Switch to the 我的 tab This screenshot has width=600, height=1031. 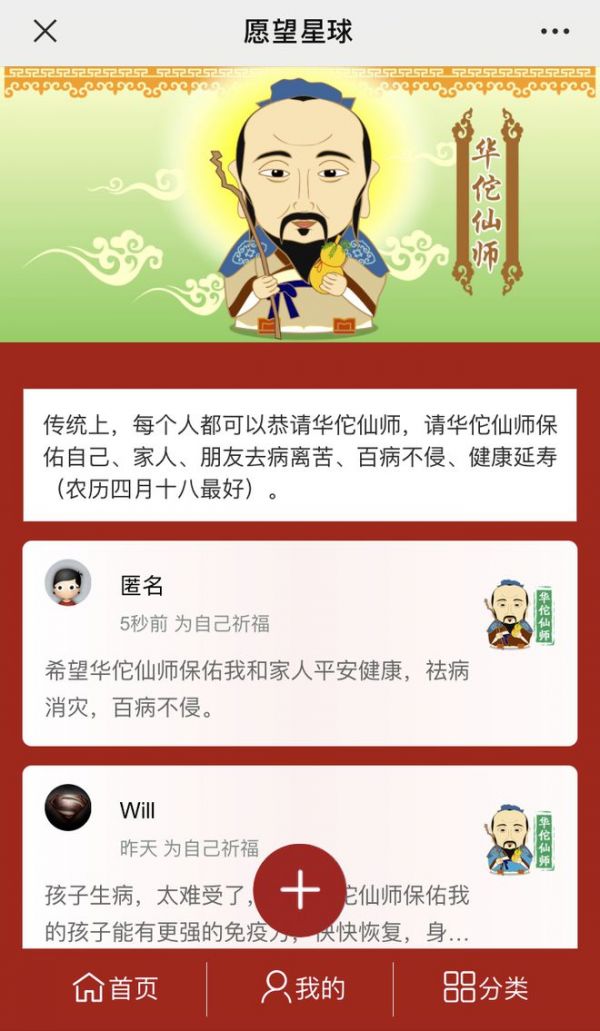pyautogui.click(x=303, y=988)
